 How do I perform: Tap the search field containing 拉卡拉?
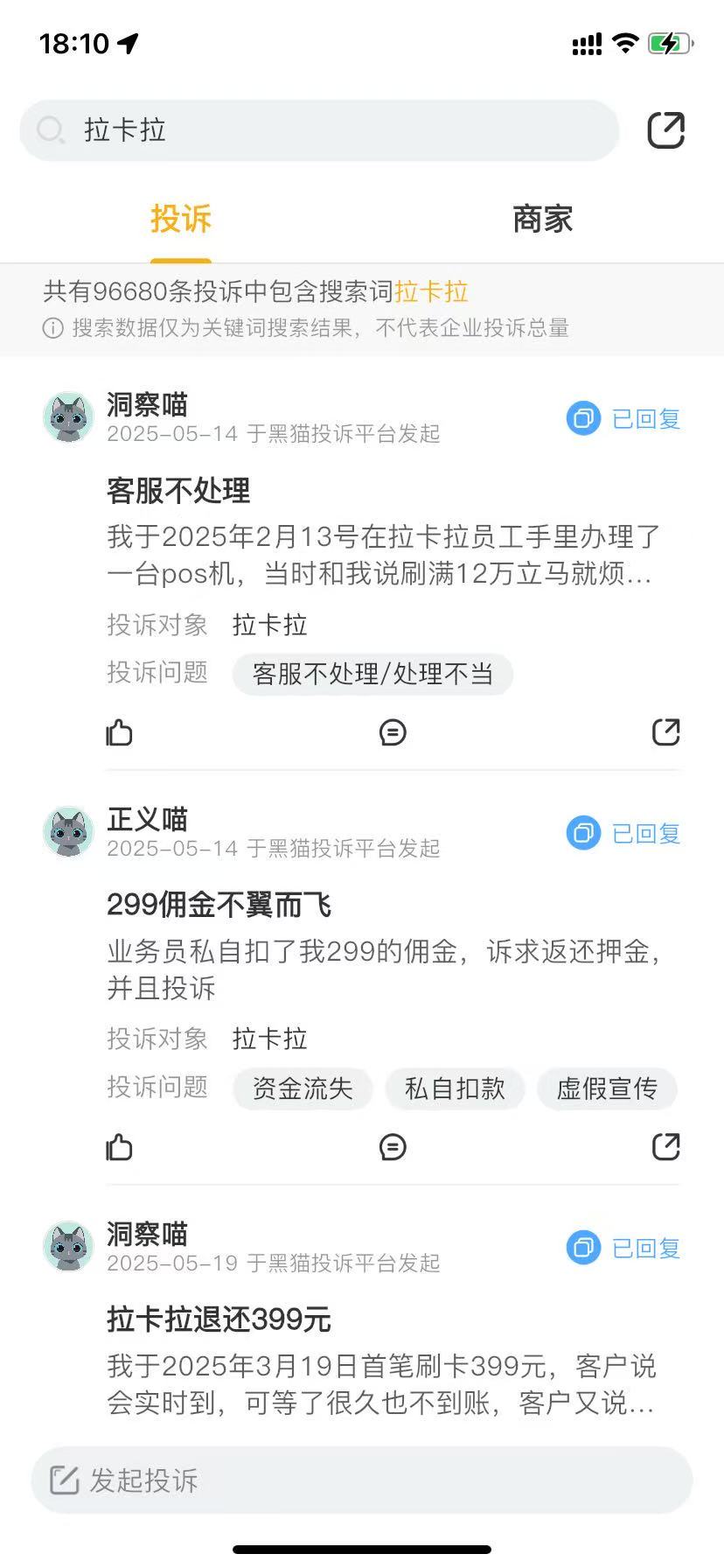(319, 130)
